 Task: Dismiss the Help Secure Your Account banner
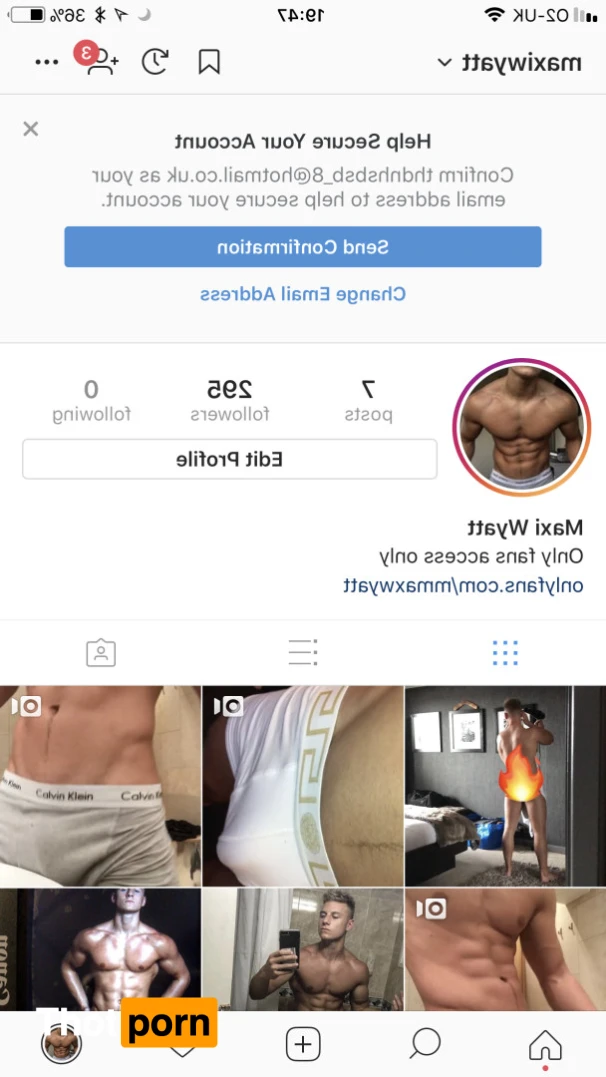tap(31, 128)
